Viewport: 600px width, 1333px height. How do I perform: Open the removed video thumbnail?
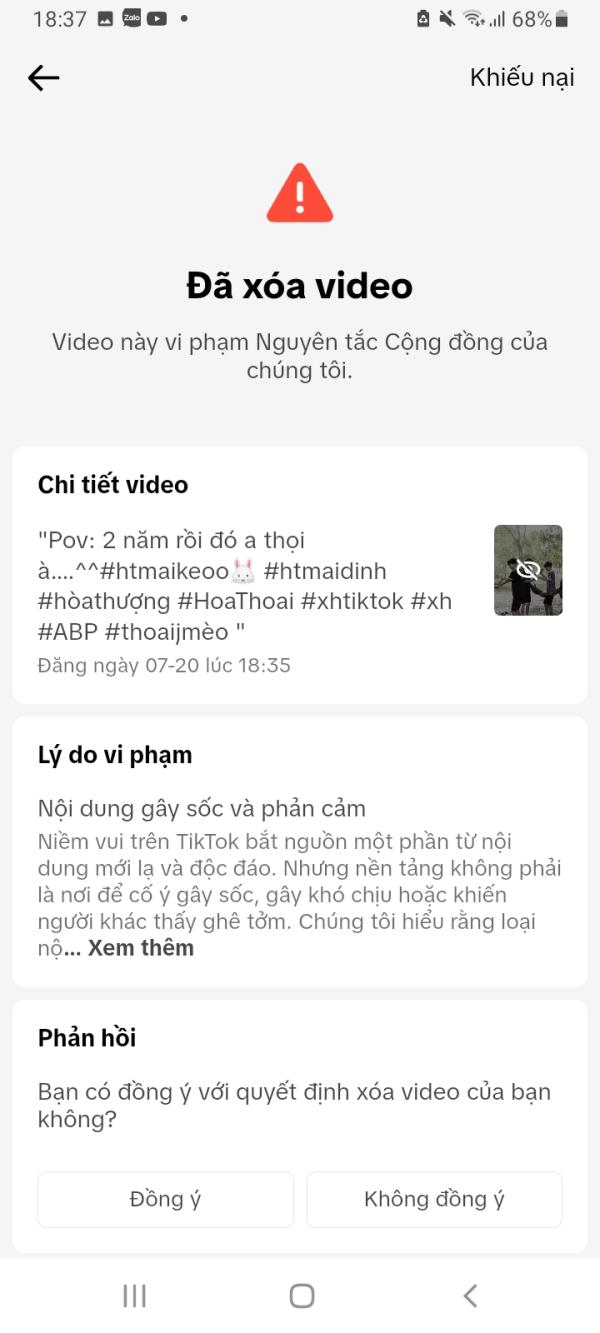(x=528, y=570)
